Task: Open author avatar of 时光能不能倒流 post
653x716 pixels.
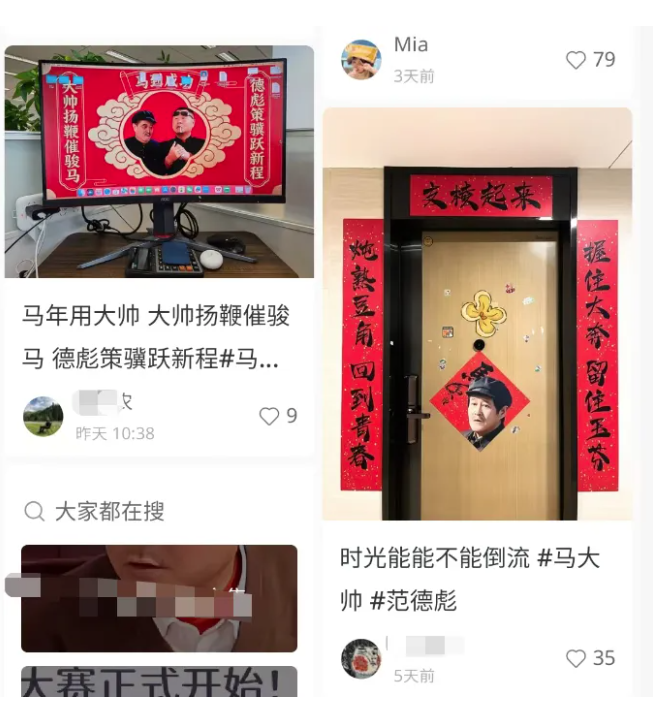Action: click(x=361, y=658)
